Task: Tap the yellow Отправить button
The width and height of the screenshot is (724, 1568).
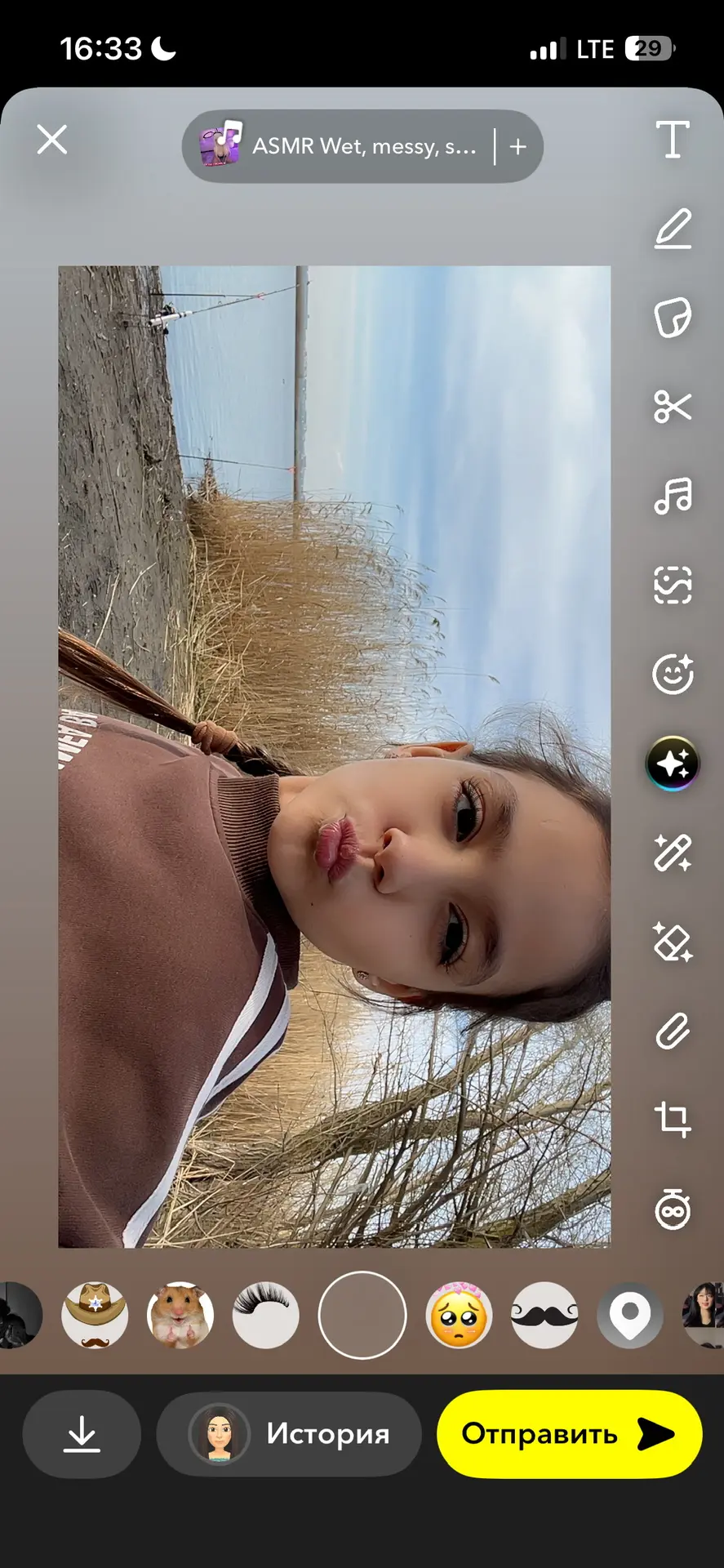Action: coord(569,1434)
